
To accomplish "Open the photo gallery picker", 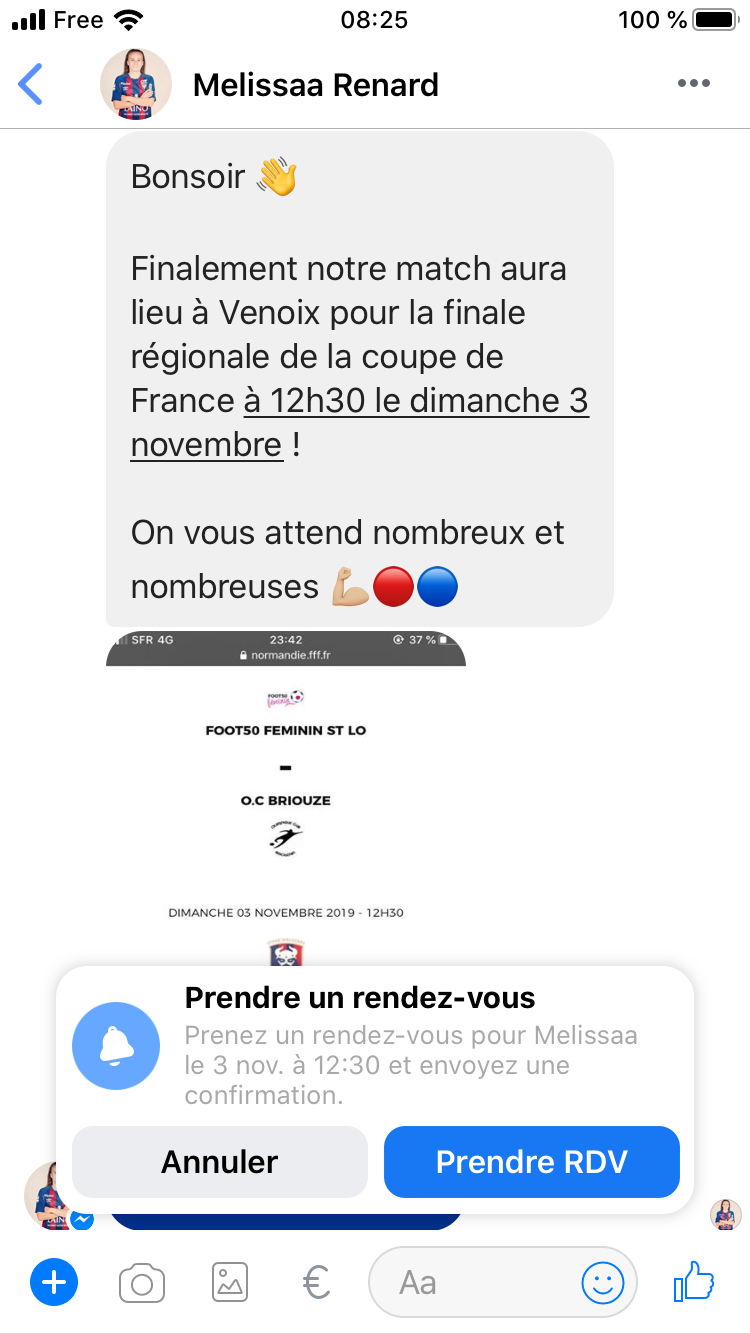I will (229, 1282).
